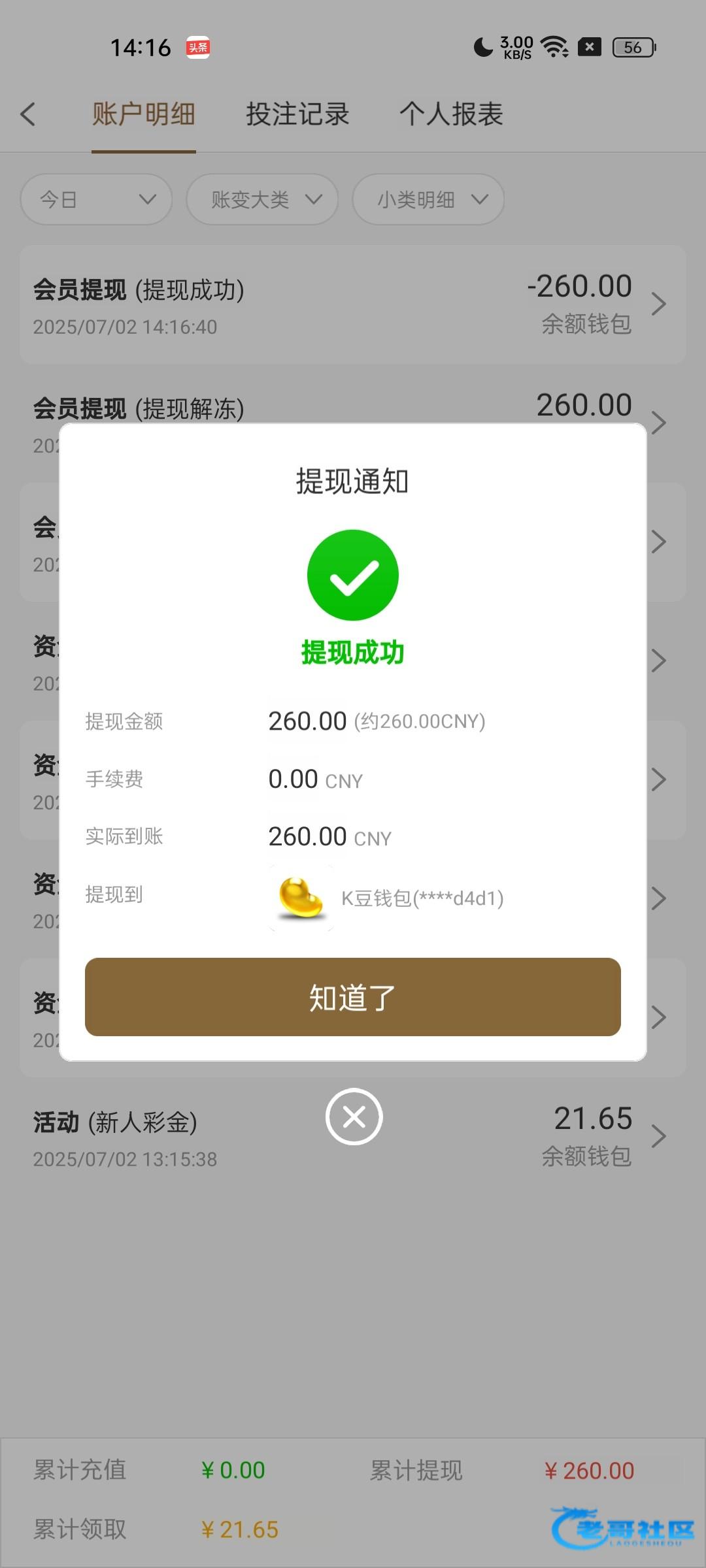
Task: Expand the 今日 date filter dropdown
Action: click(x=96, y=199)
